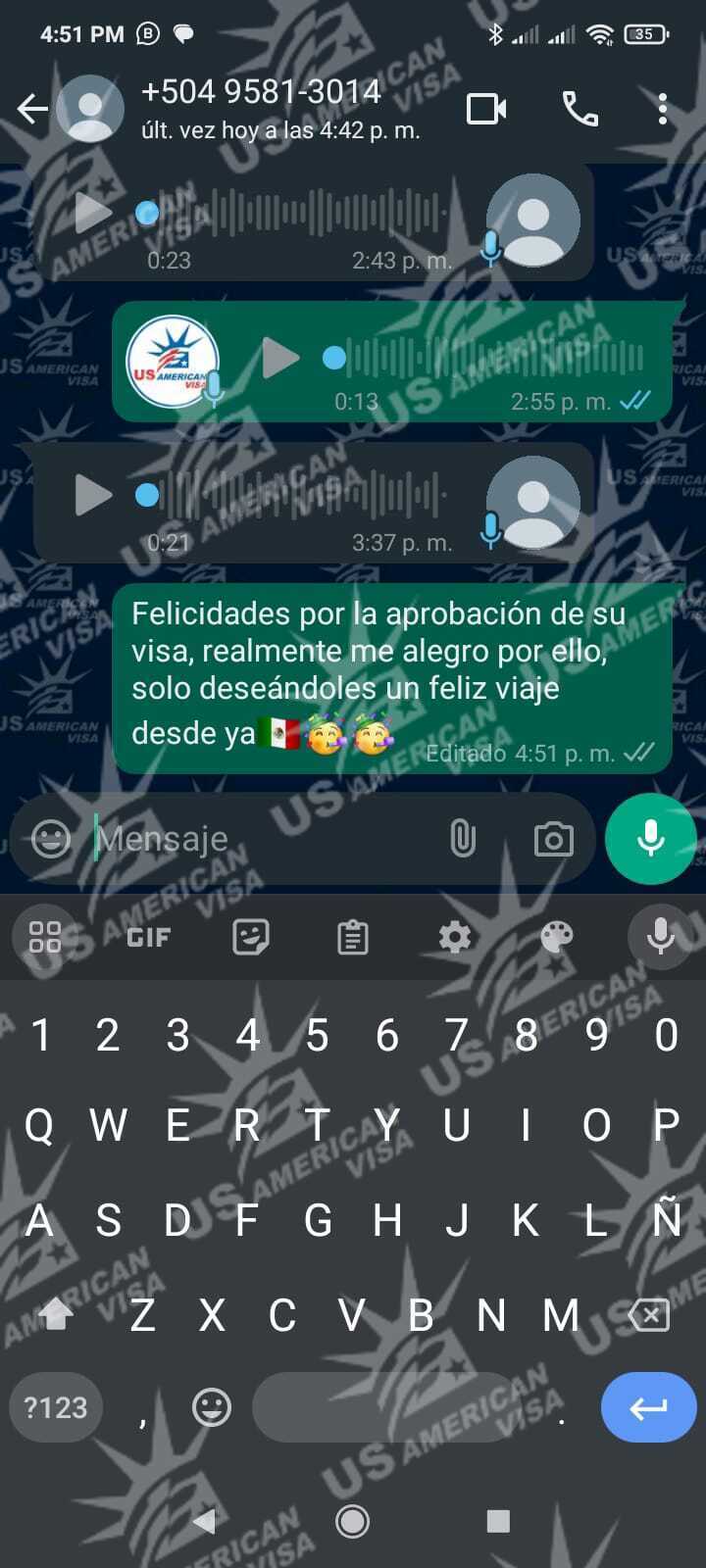Open keyboard theme palette
Screen dimensions: 706x1568
pyautogui.click(x=556, y=938)
